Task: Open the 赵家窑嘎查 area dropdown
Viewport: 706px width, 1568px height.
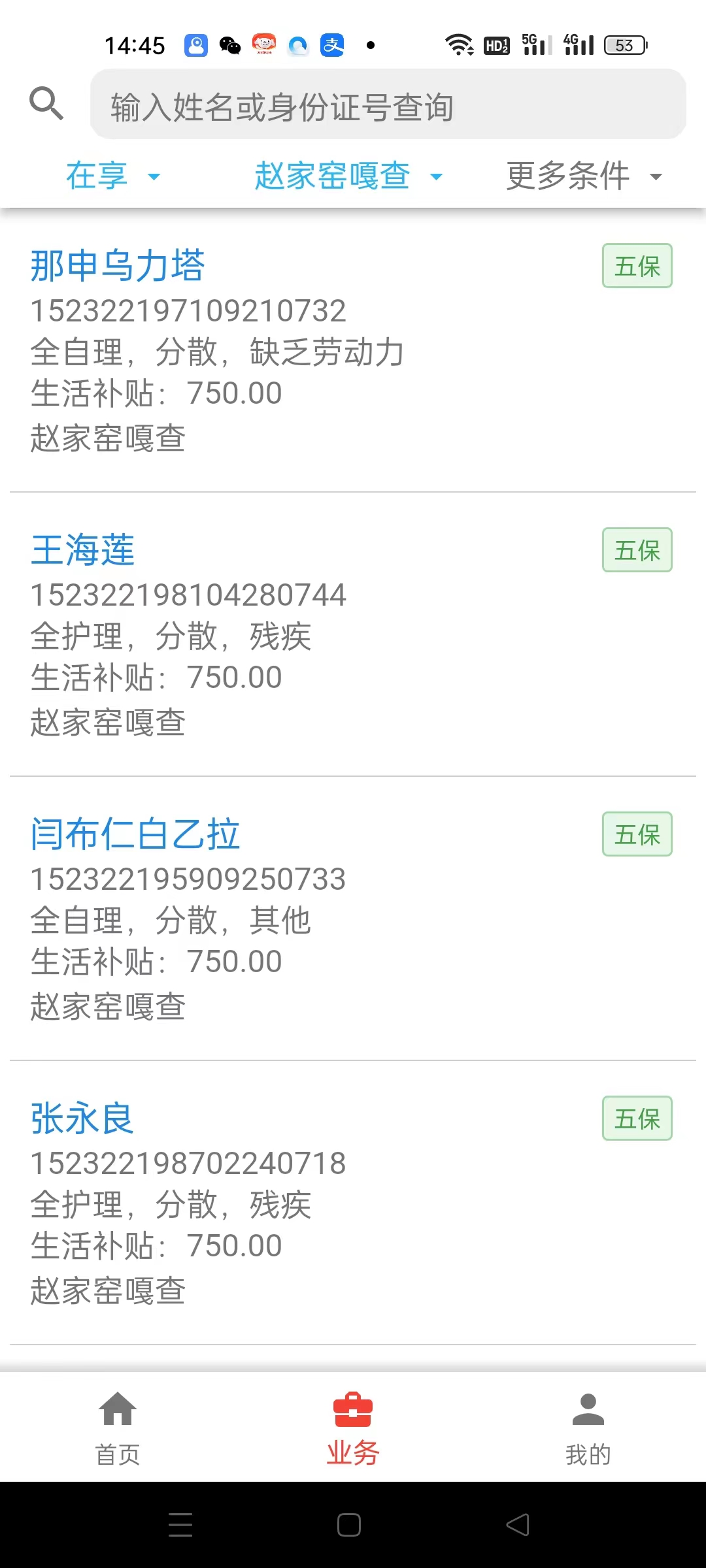Action: point(349,176)
